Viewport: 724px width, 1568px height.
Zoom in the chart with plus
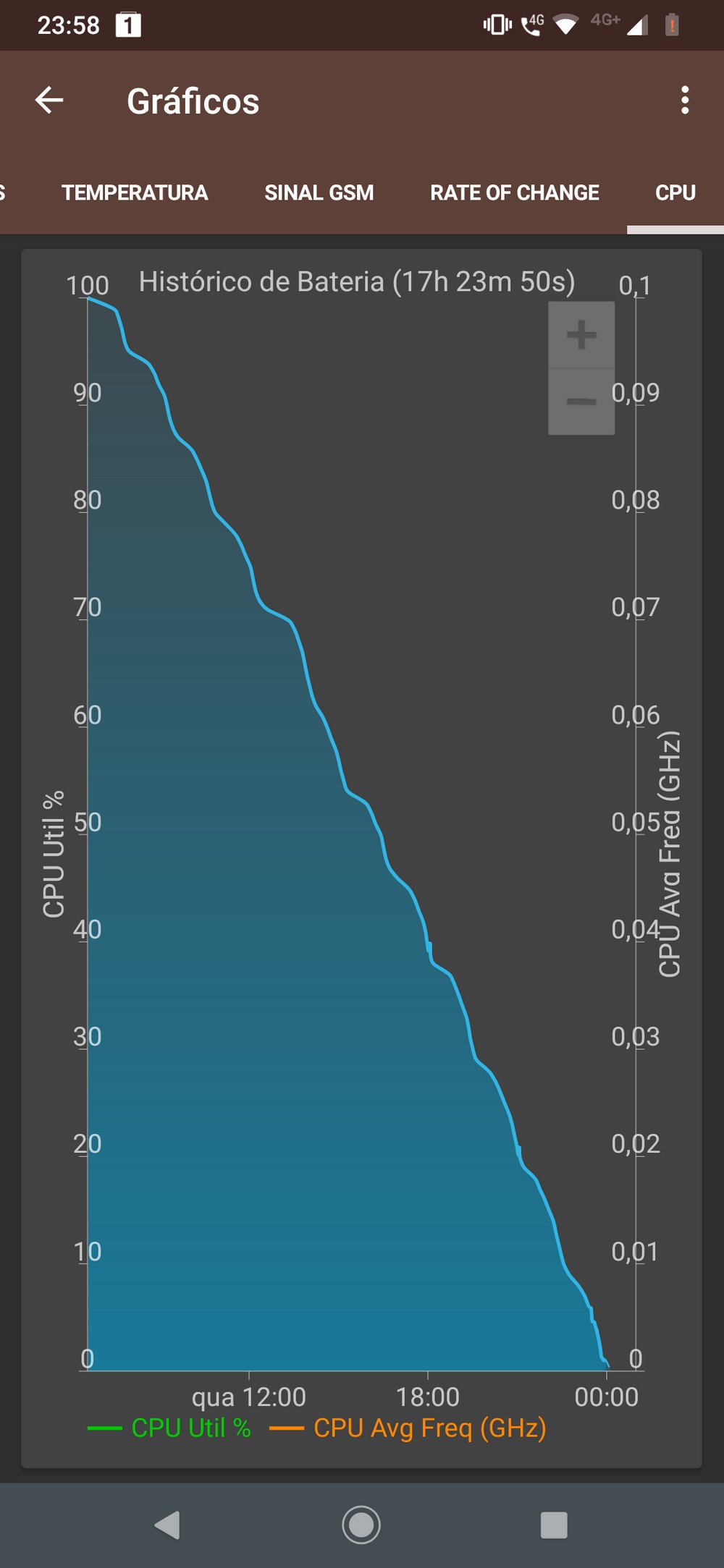581,335
